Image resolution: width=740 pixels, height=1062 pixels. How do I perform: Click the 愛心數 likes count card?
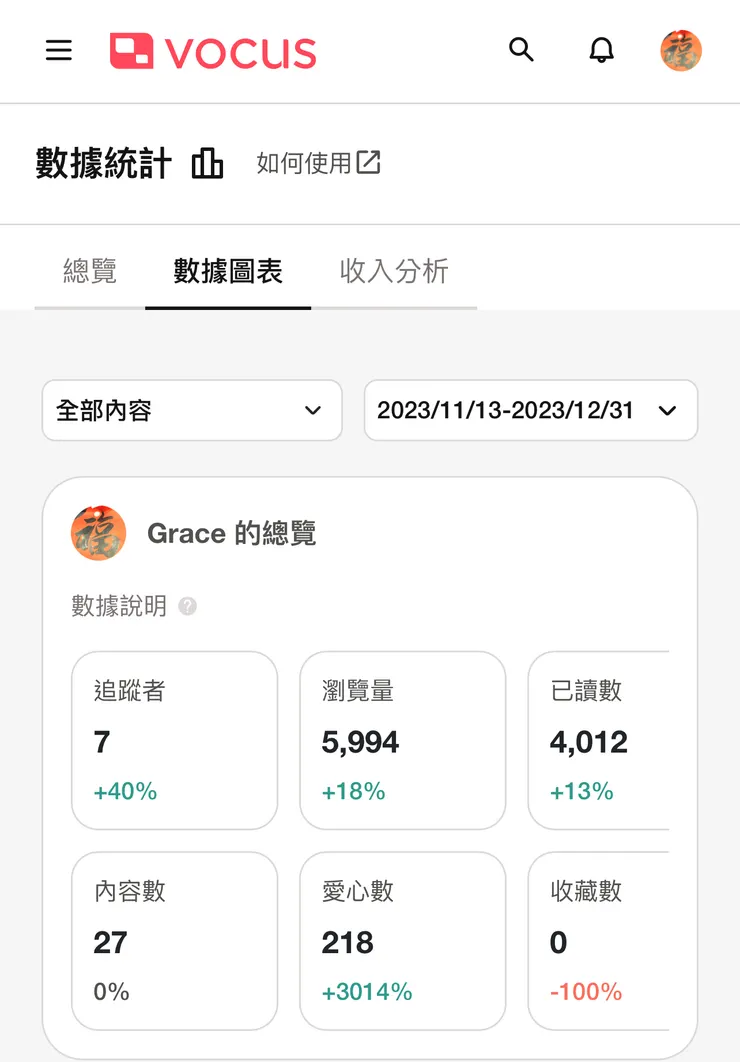[x=402, y=941]
